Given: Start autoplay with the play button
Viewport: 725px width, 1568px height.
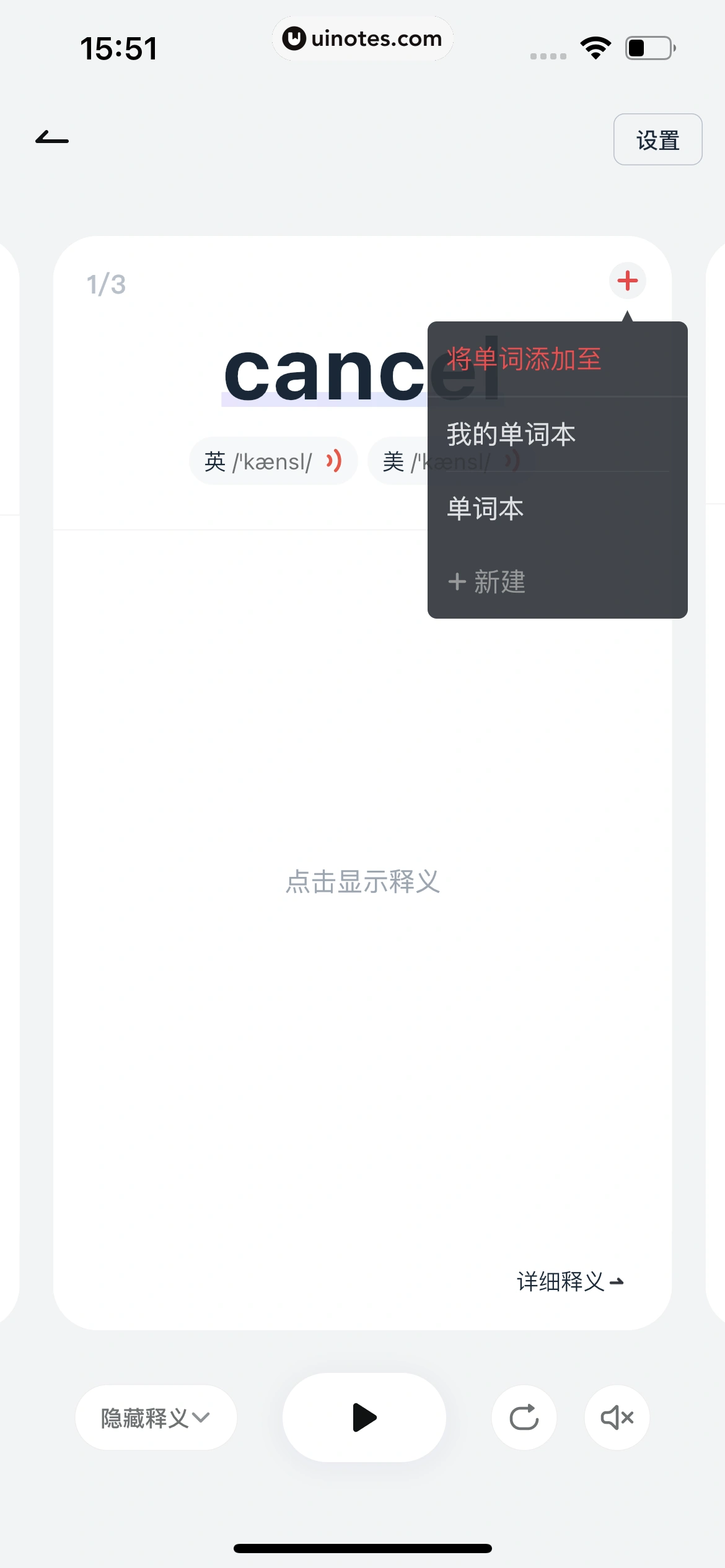Looking at the screenshot, I should (363, 1418).
